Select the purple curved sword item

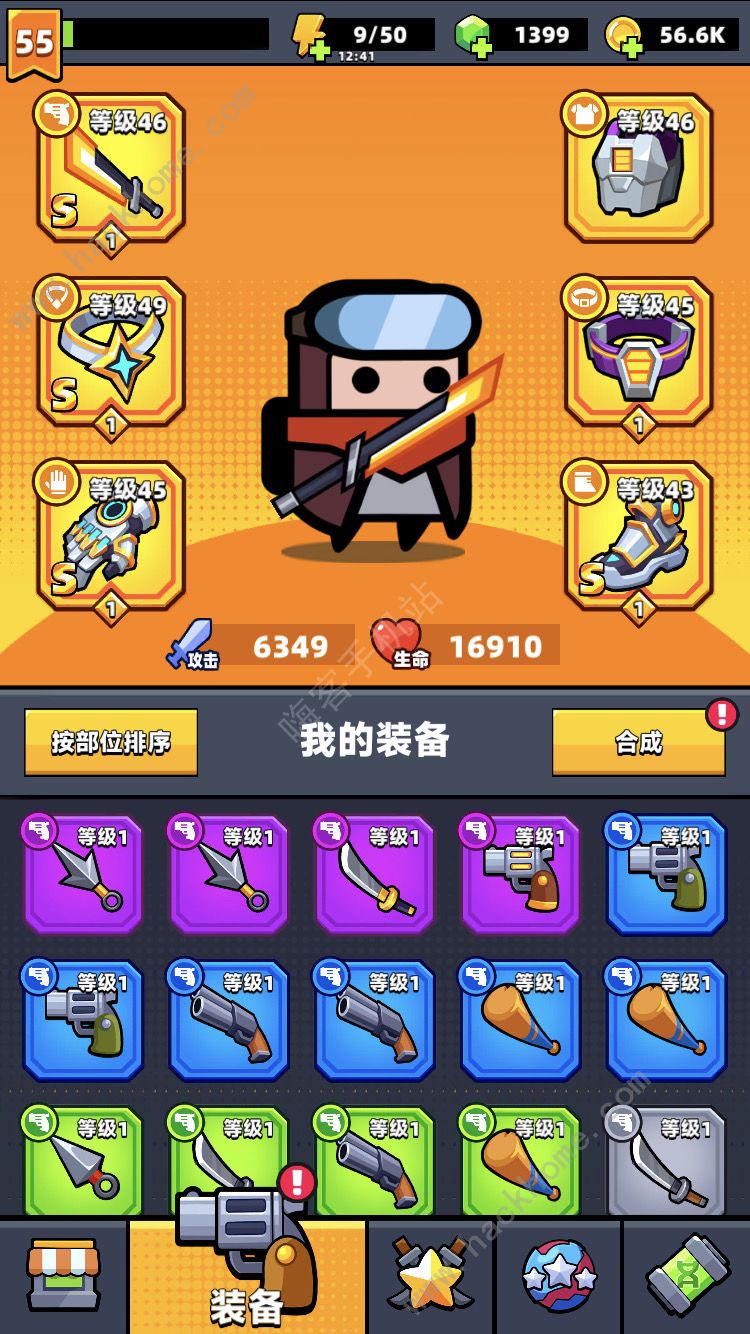375,874
